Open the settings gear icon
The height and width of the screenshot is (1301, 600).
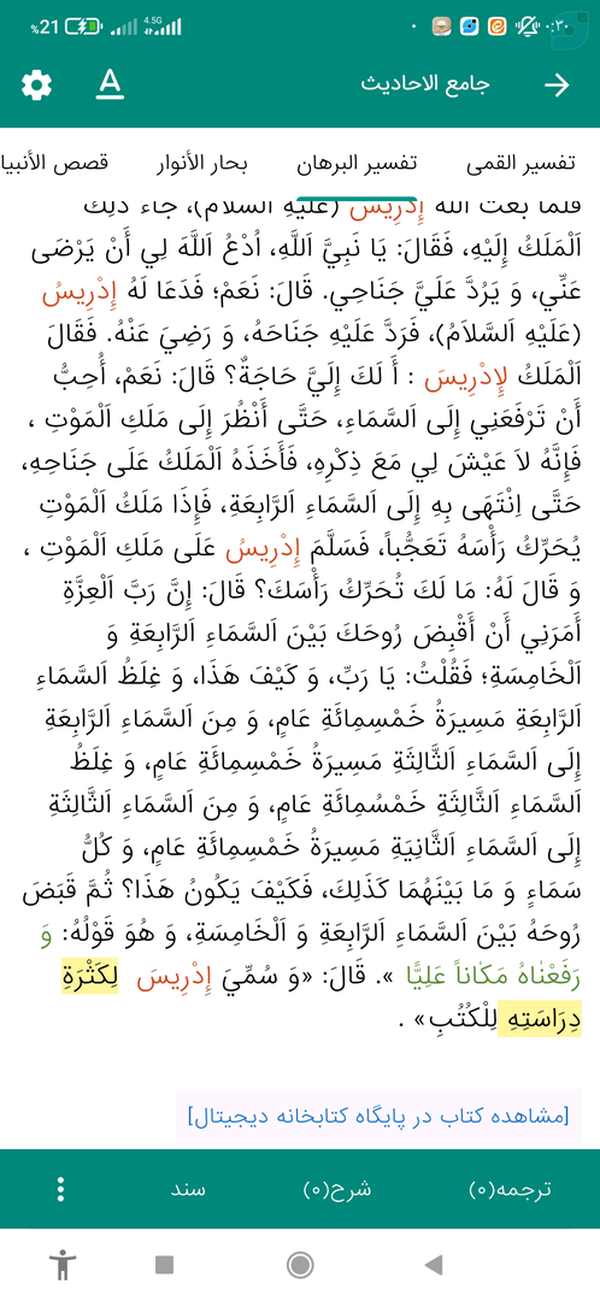tap(36, 86)
